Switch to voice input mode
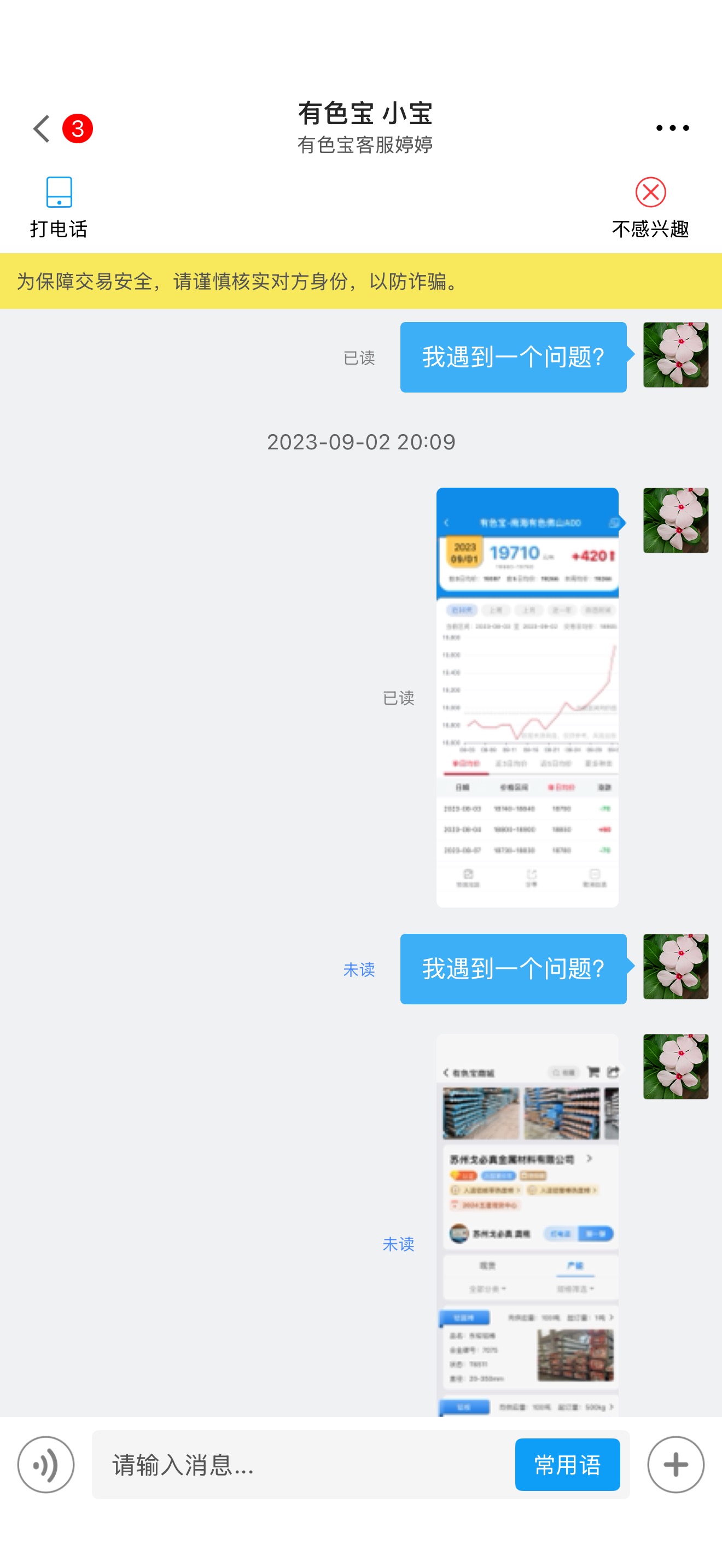 (45, 1465)
